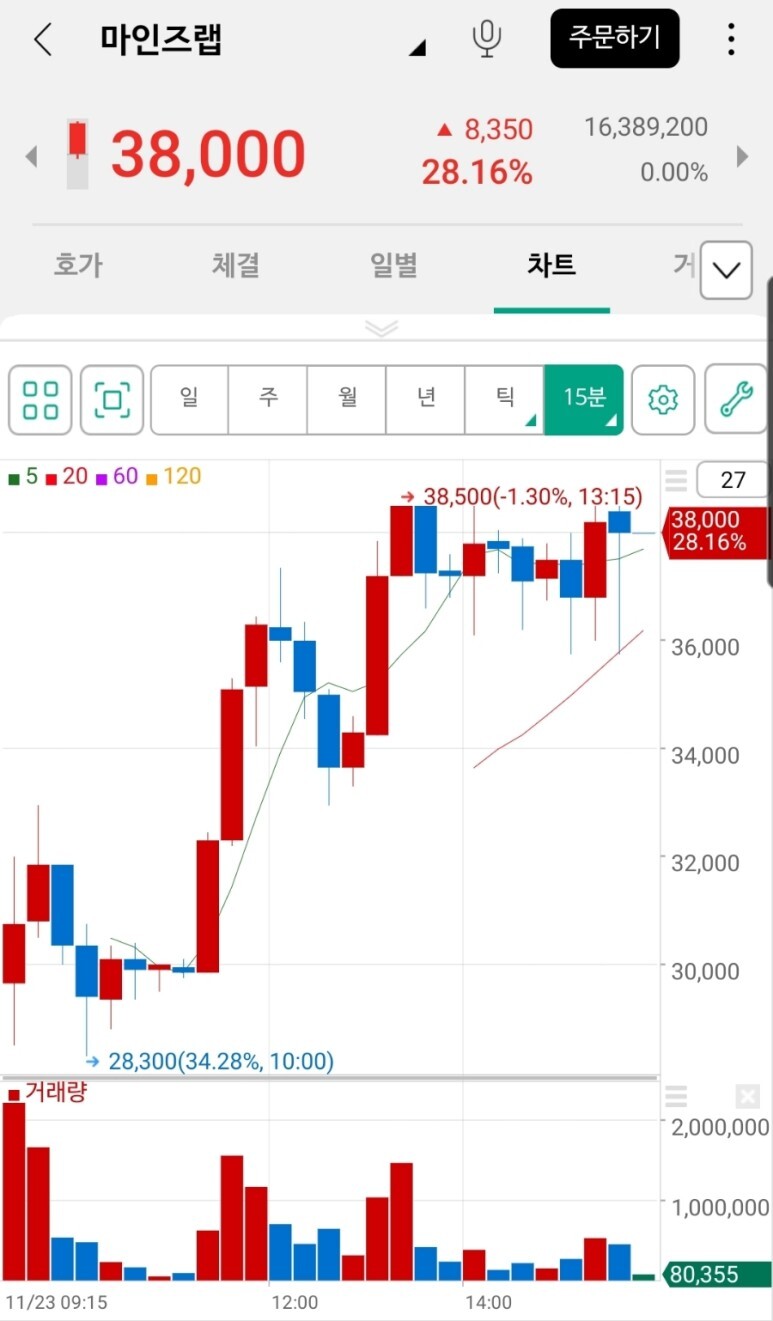Screen dimensions: 773x1321
Task: Select the 년 yearly chart period
Action: point(426,399)
